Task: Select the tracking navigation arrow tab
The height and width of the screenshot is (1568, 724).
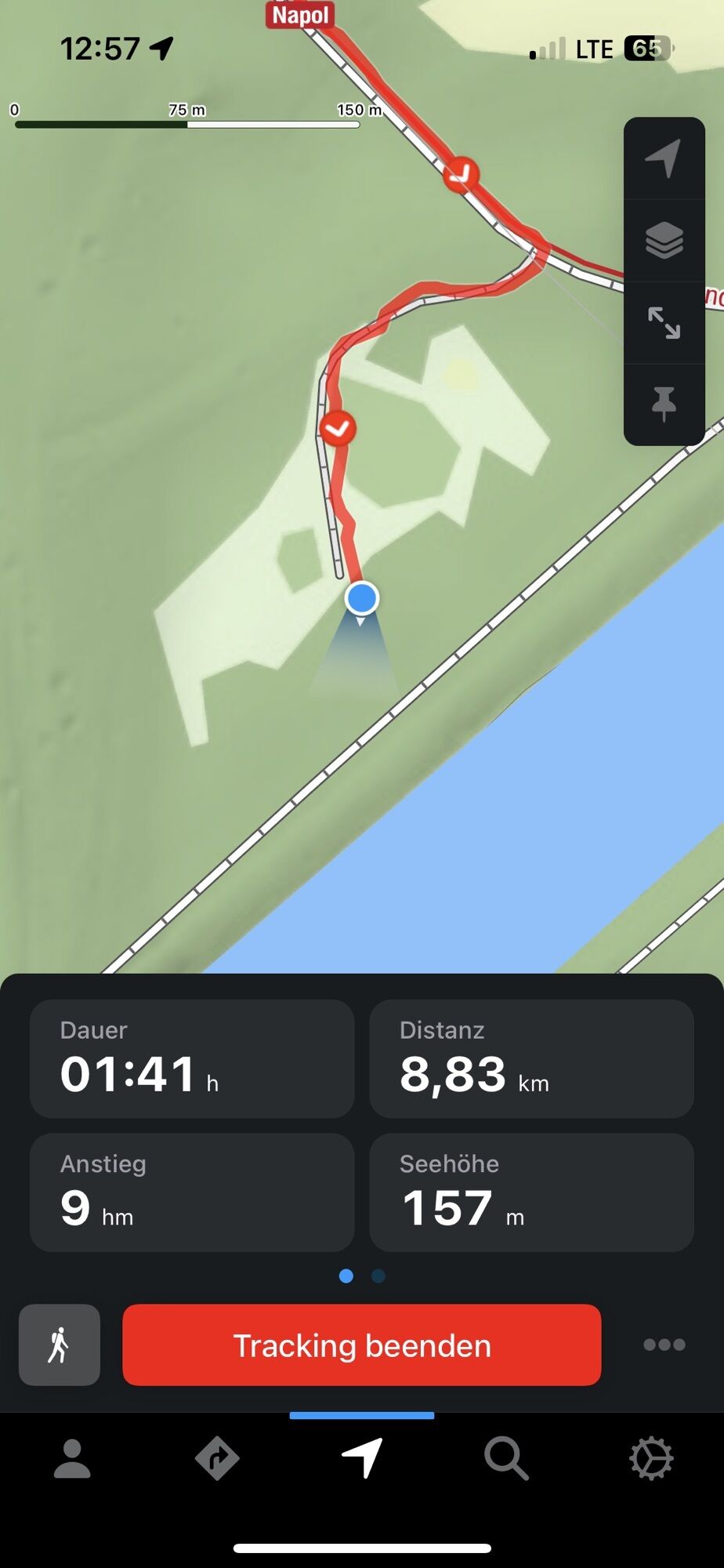Action: point(362,1459)
